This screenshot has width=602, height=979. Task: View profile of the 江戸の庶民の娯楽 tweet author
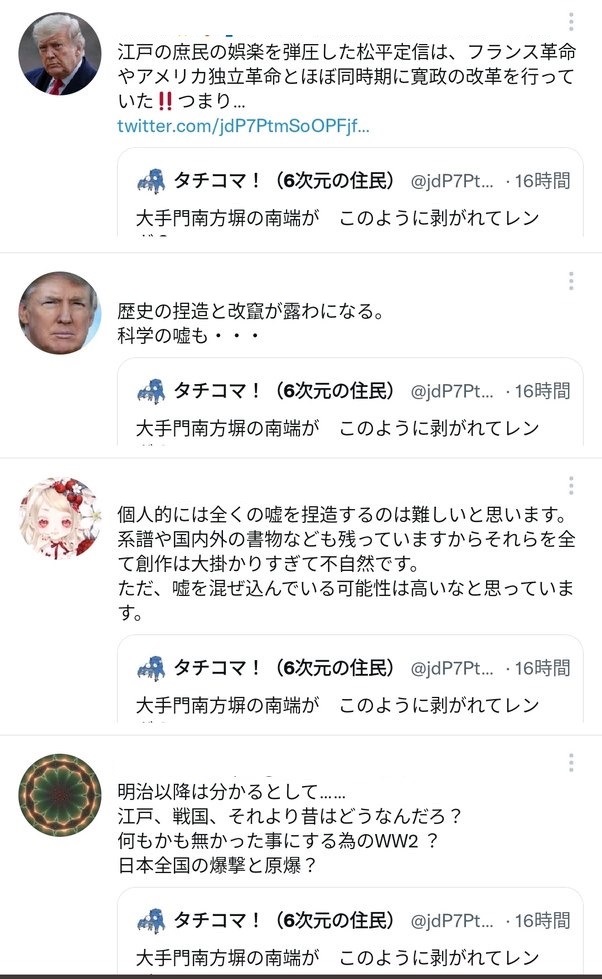60,54
